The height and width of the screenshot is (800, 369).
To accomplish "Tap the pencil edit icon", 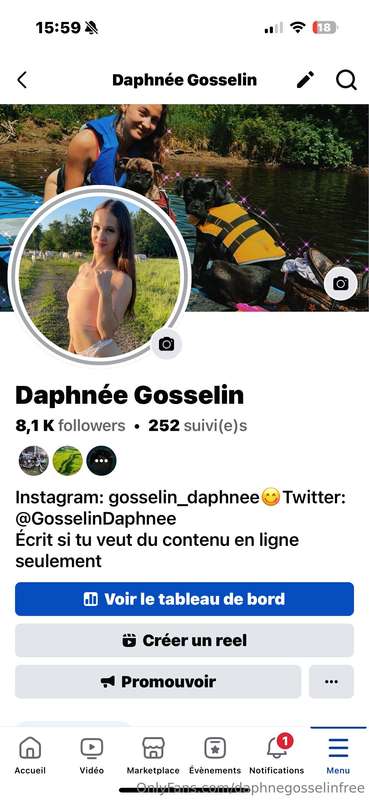I will tap(305, 80).
